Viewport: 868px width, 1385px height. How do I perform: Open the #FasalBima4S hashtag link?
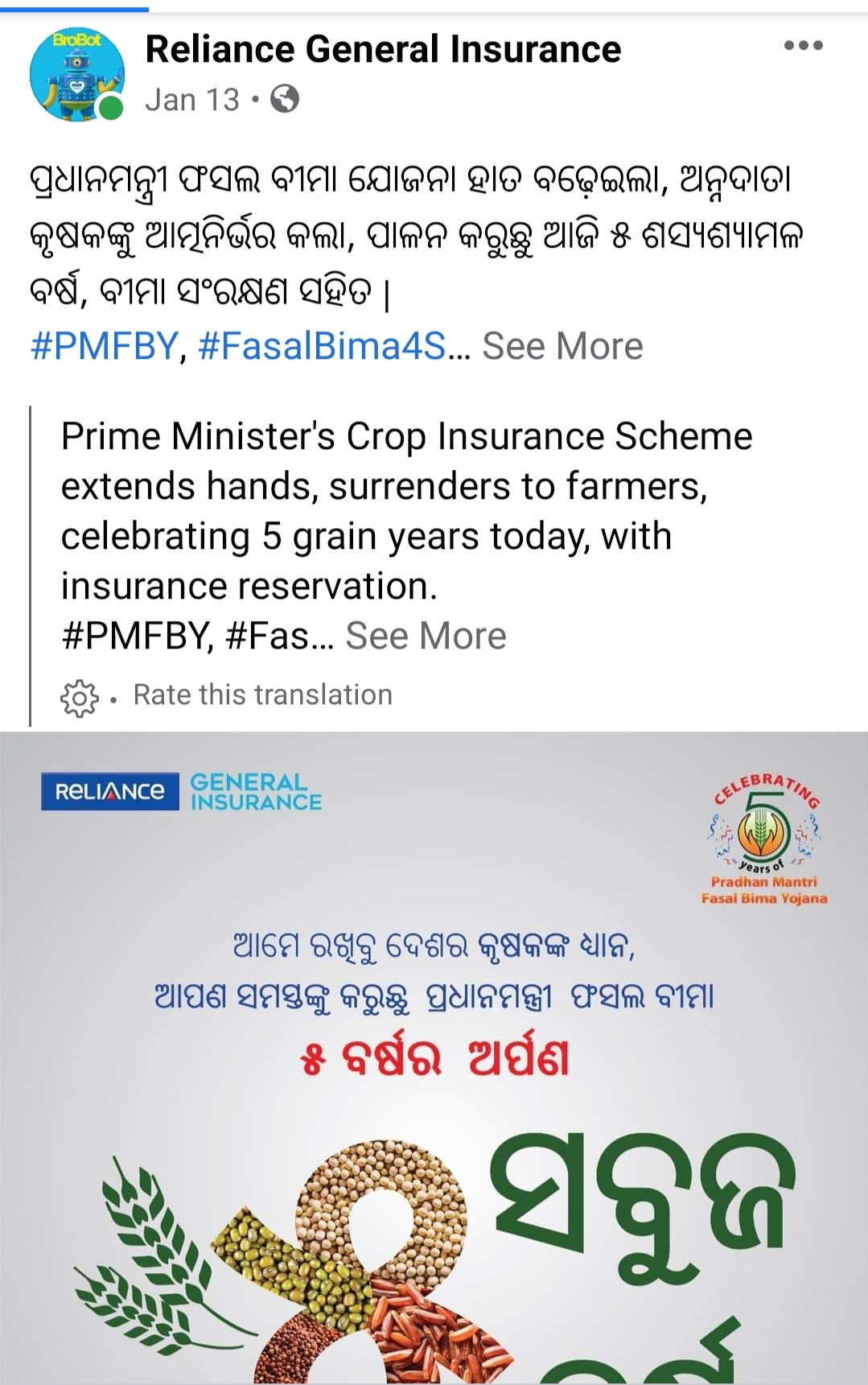tap(322, 347)
